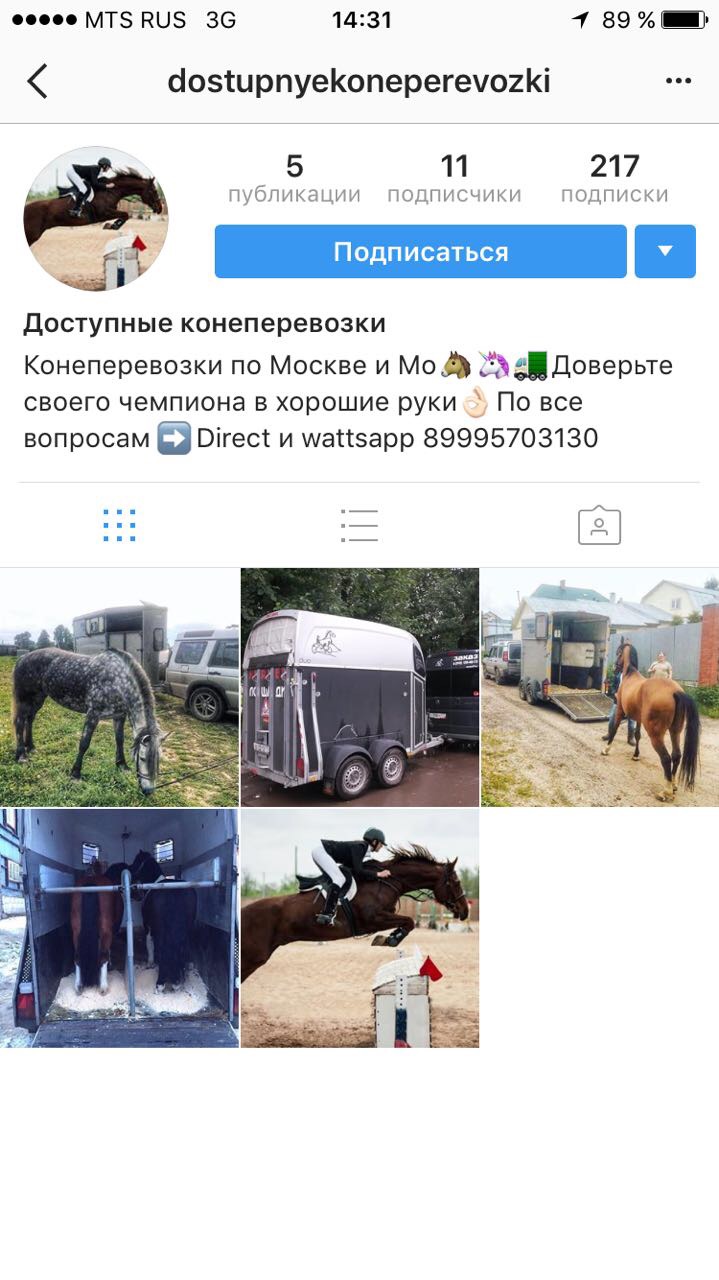Open the three-dot overflow menu

678,81
